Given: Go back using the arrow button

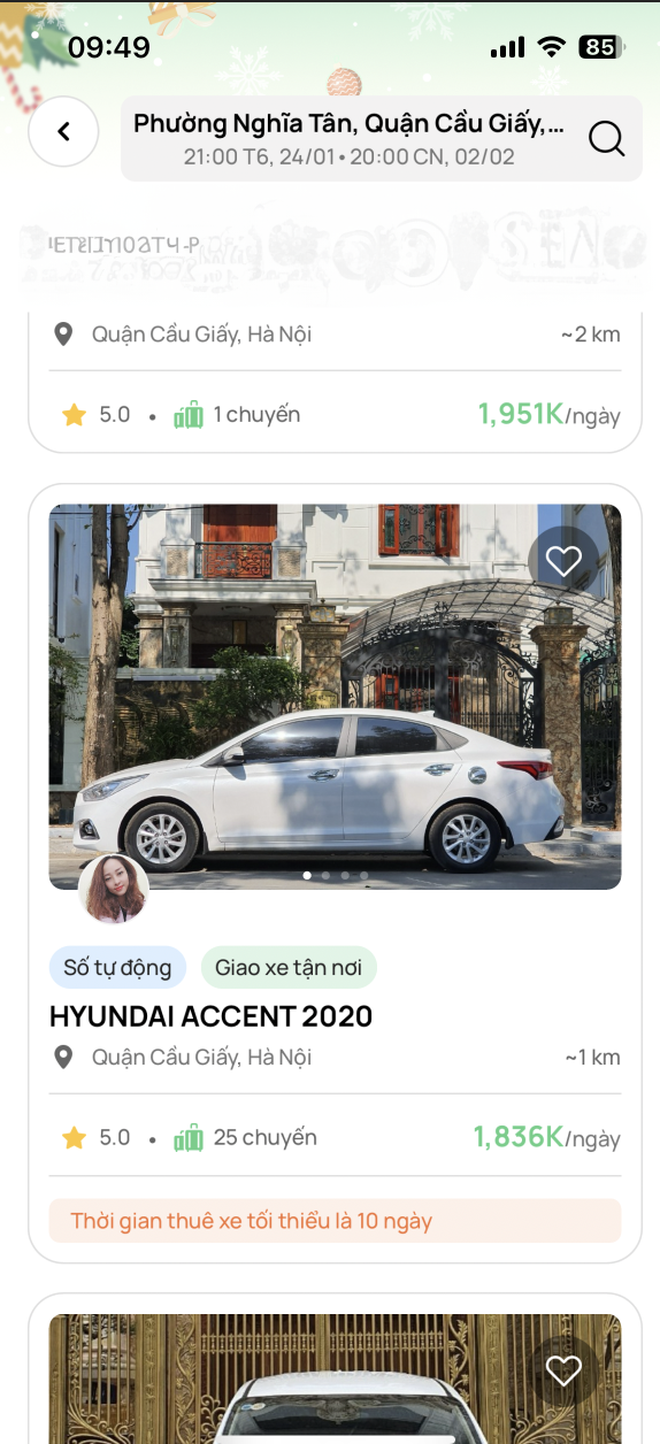Looking at the screenshot, I should pos(63,131).
